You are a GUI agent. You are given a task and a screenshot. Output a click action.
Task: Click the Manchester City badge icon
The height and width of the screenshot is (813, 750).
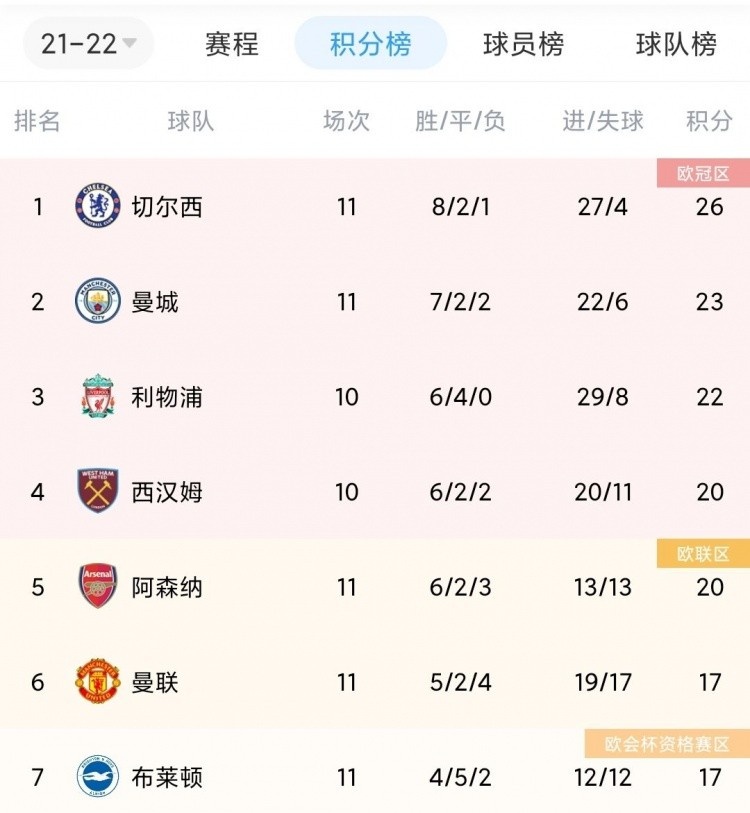click(95, 301)
